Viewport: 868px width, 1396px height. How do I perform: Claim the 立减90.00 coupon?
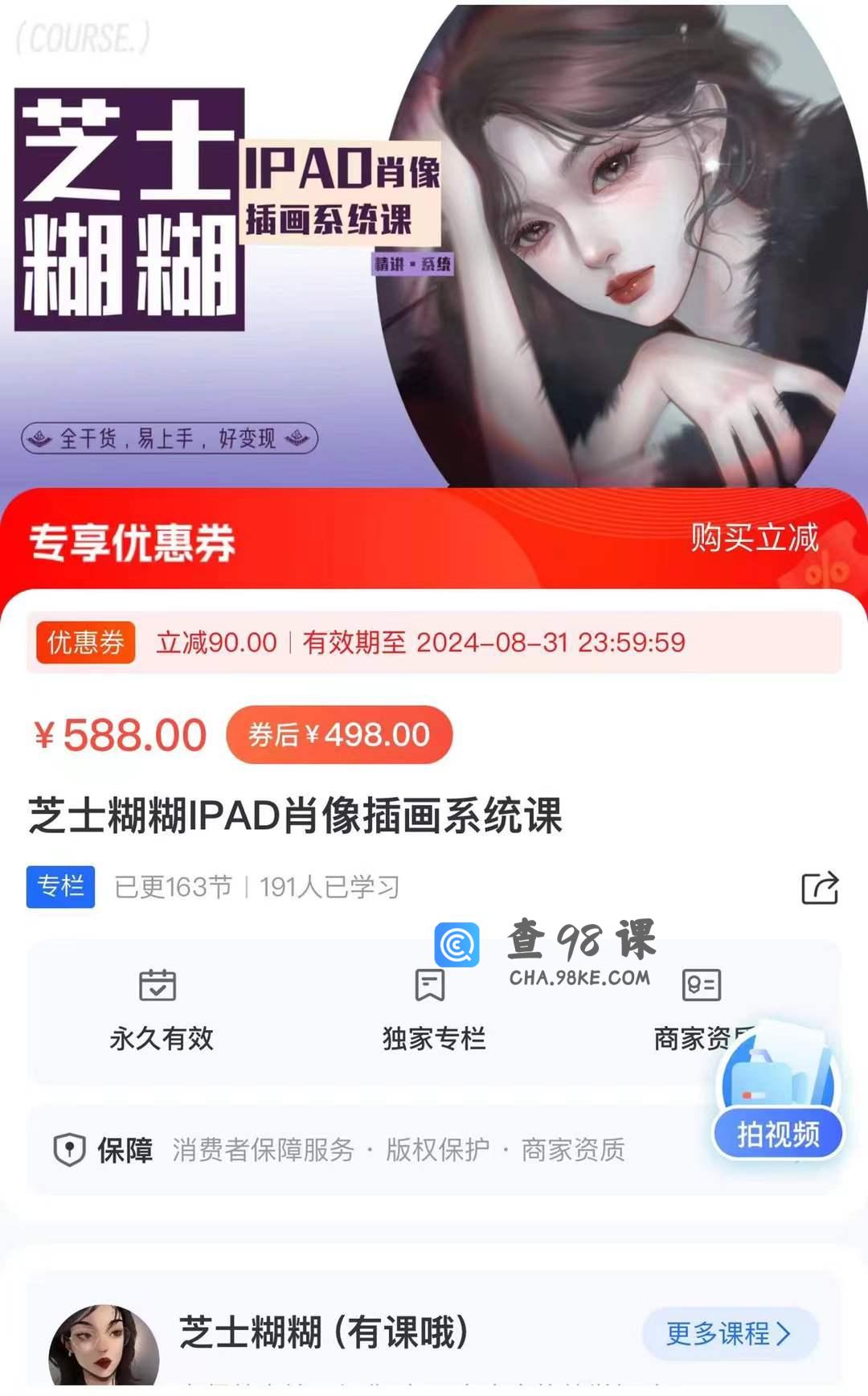coord(434,643)
